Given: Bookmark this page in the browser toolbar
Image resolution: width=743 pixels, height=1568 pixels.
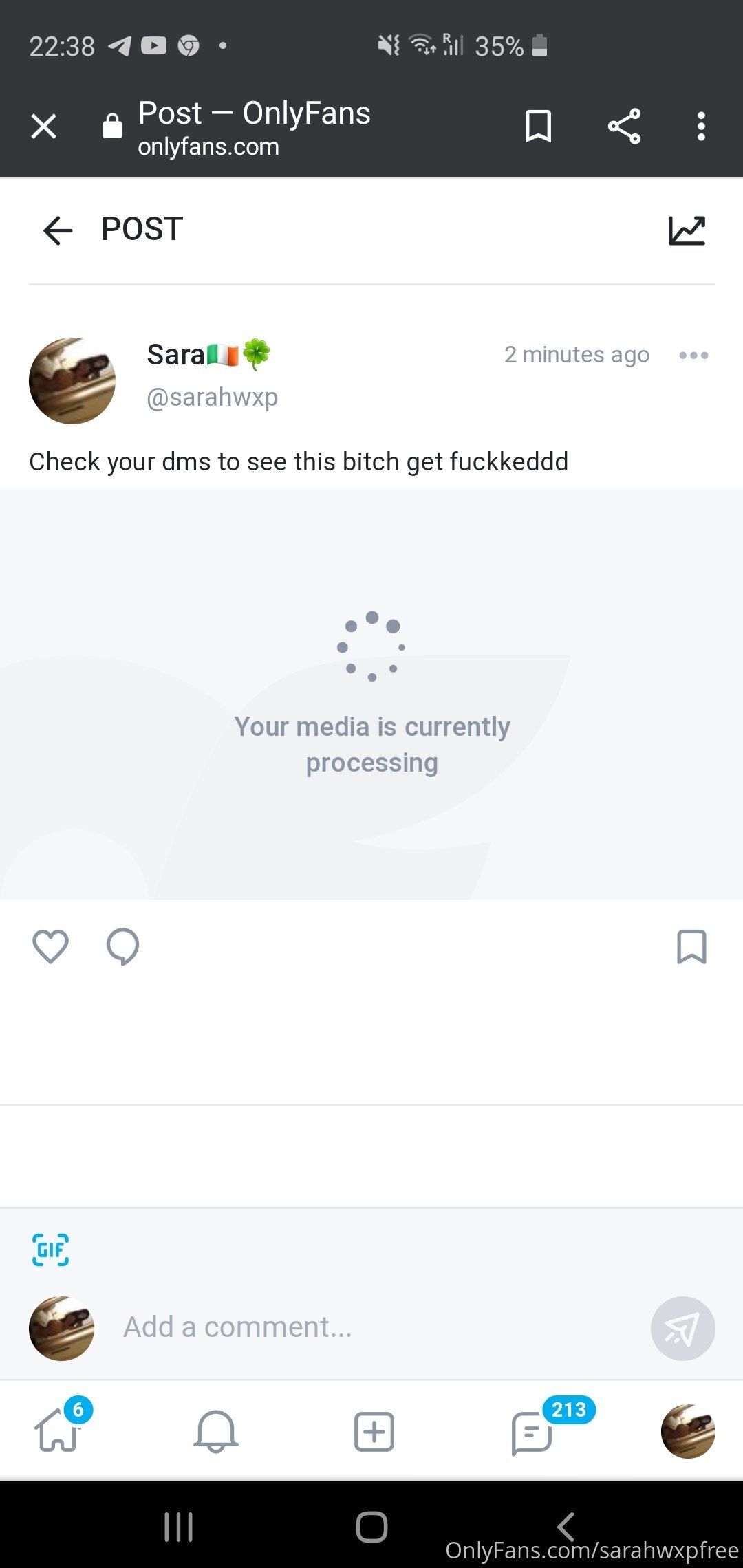Looking at the screenshot, I should [538, 127].
